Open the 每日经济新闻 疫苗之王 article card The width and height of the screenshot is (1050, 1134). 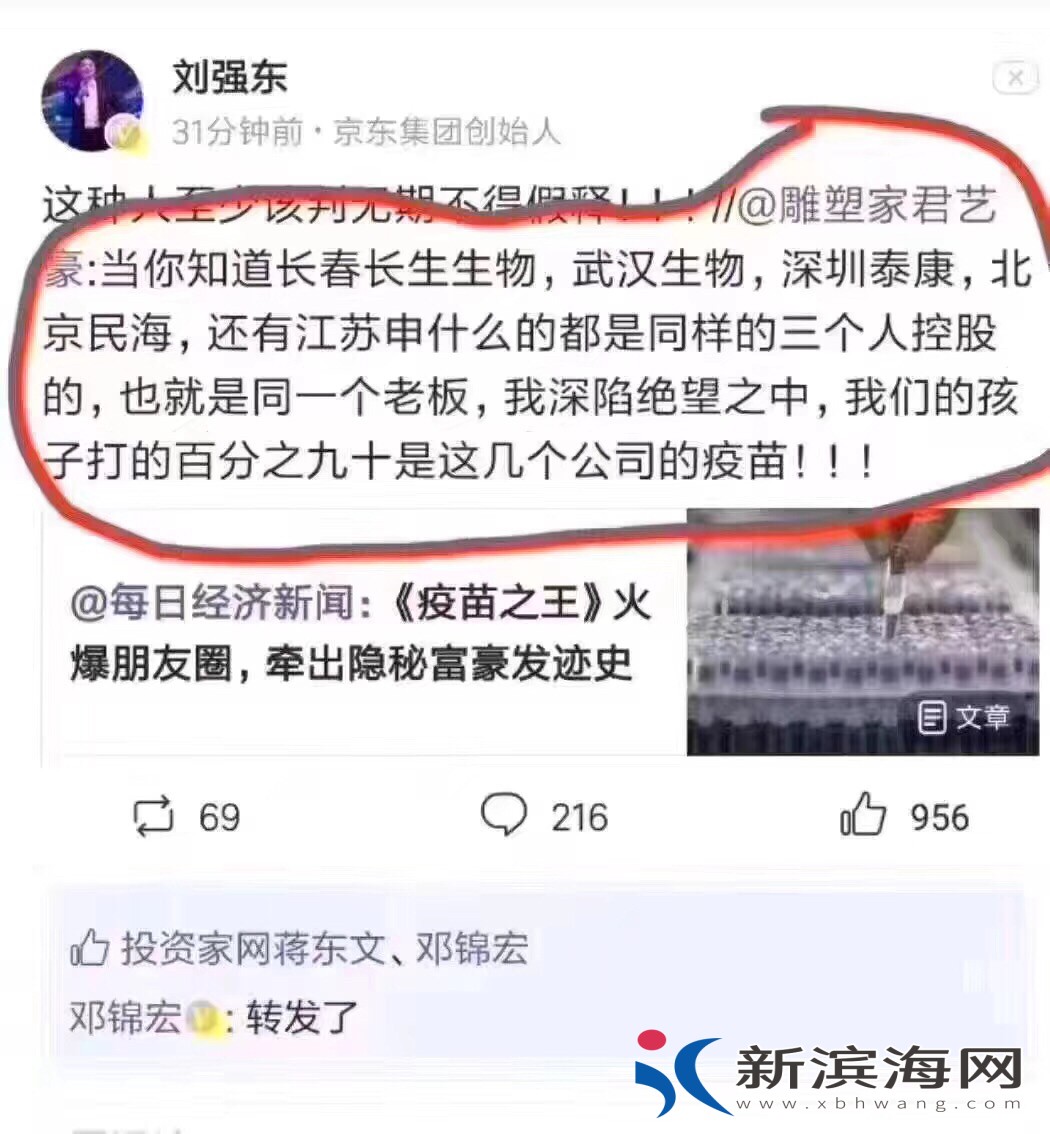pyautogui.click(x=540, y=633)
